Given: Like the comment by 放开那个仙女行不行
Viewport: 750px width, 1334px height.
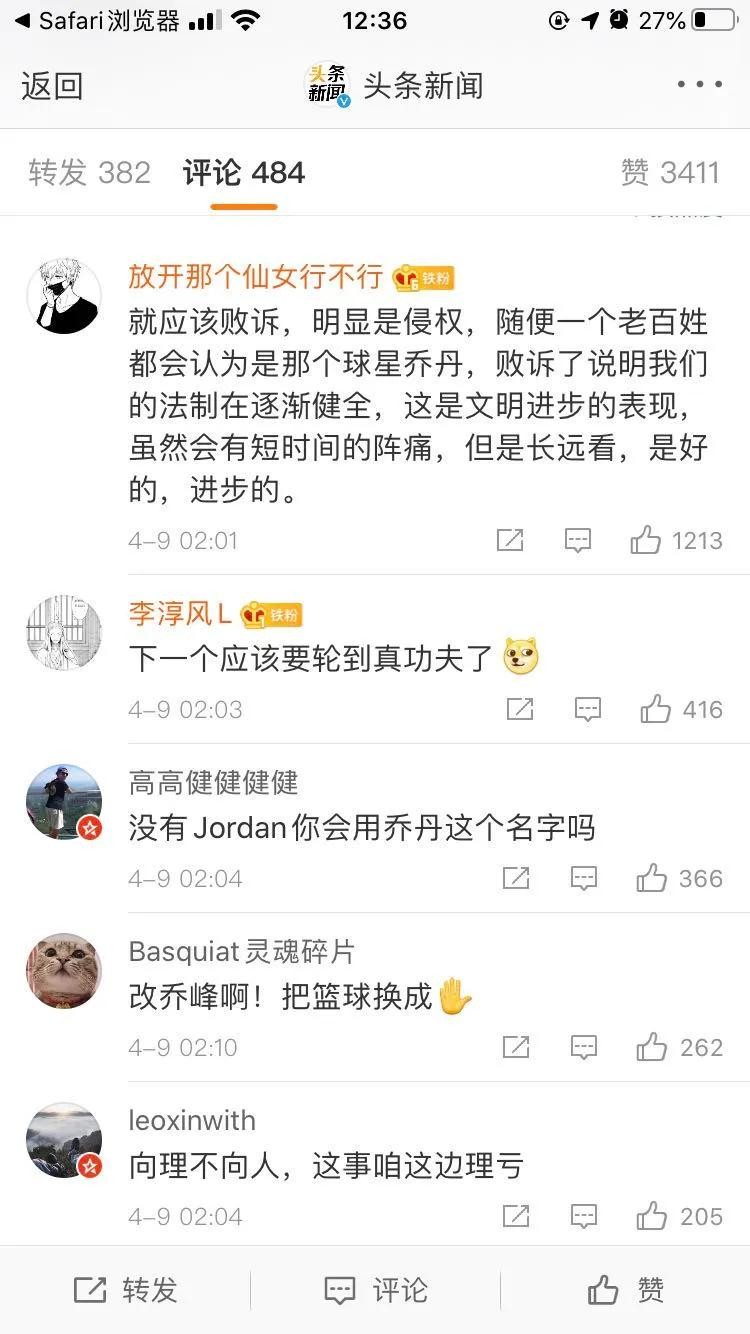Looking at the screenshot, I should (x=646, y=541).
